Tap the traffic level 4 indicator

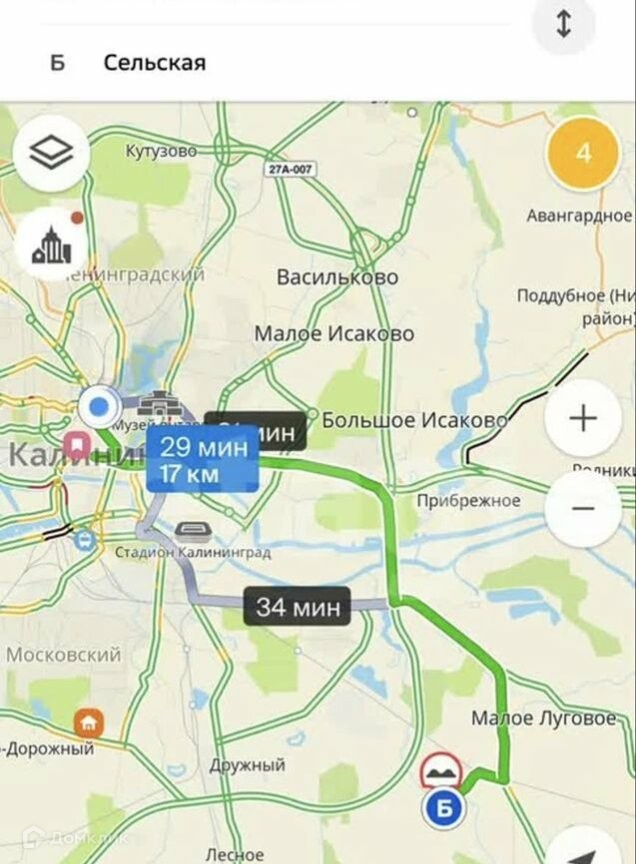[x=583, y=154]
